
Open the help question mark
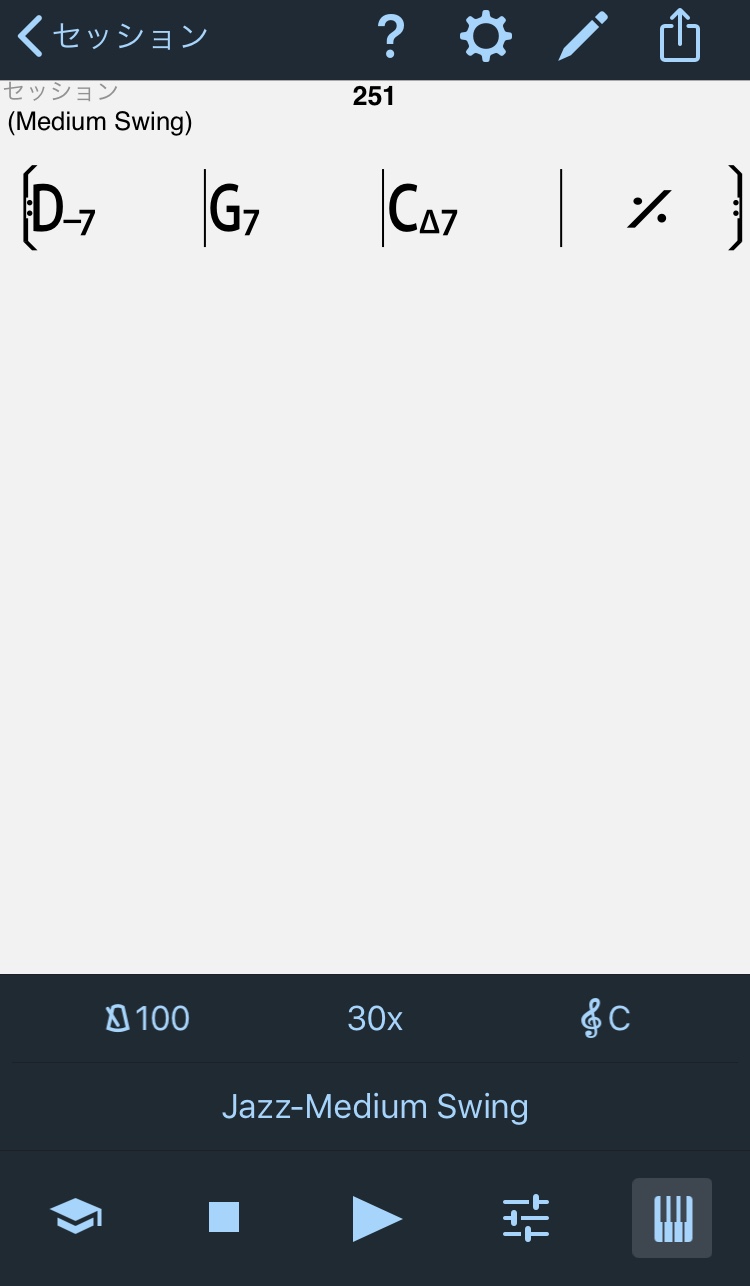(x=391, y=38)
